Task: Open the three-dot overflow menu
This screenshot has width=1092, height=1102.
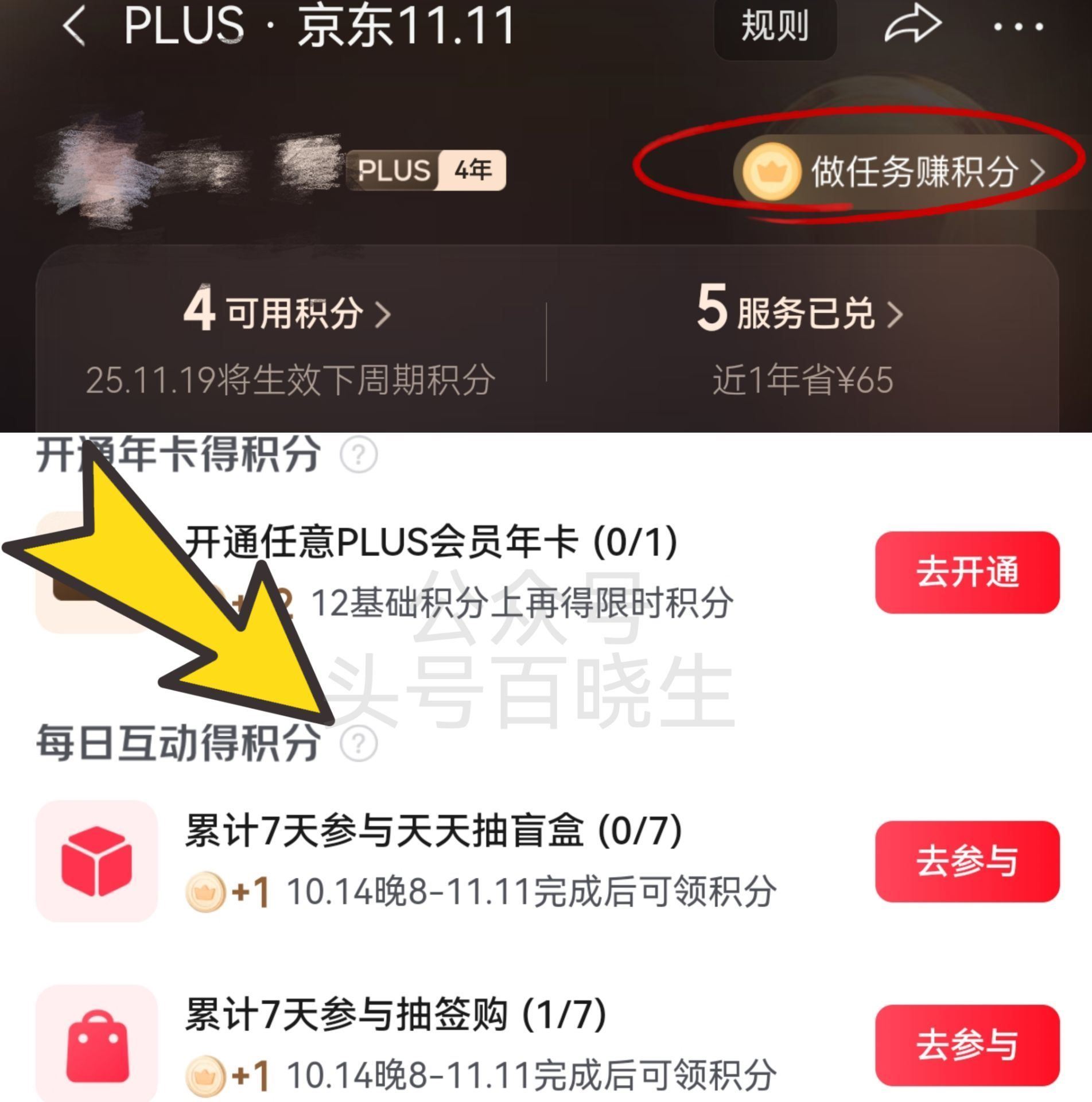Action: pyautogui.click(x=1019, y=26)
